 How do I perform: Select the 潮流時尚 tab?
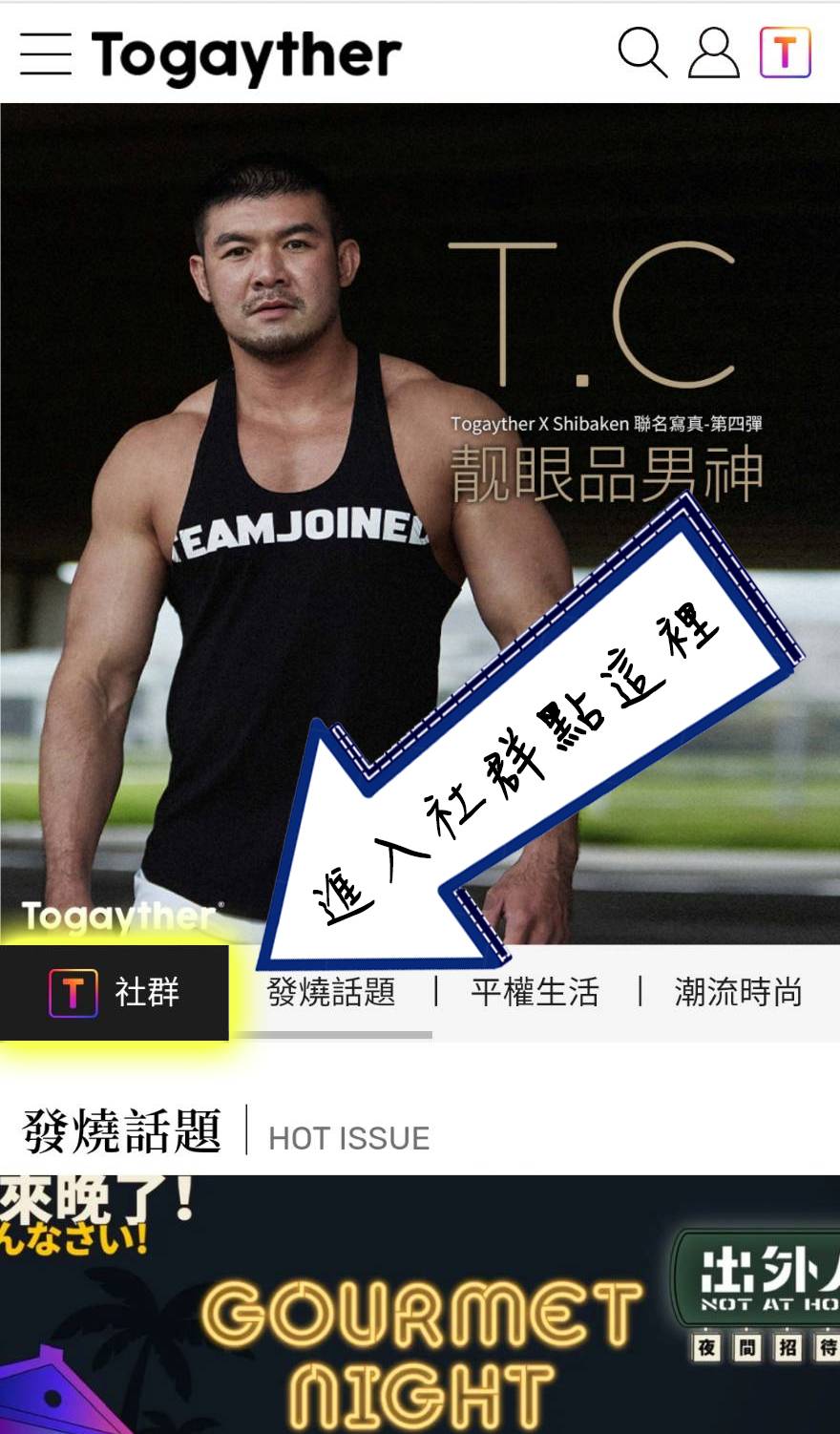(738, 992)
